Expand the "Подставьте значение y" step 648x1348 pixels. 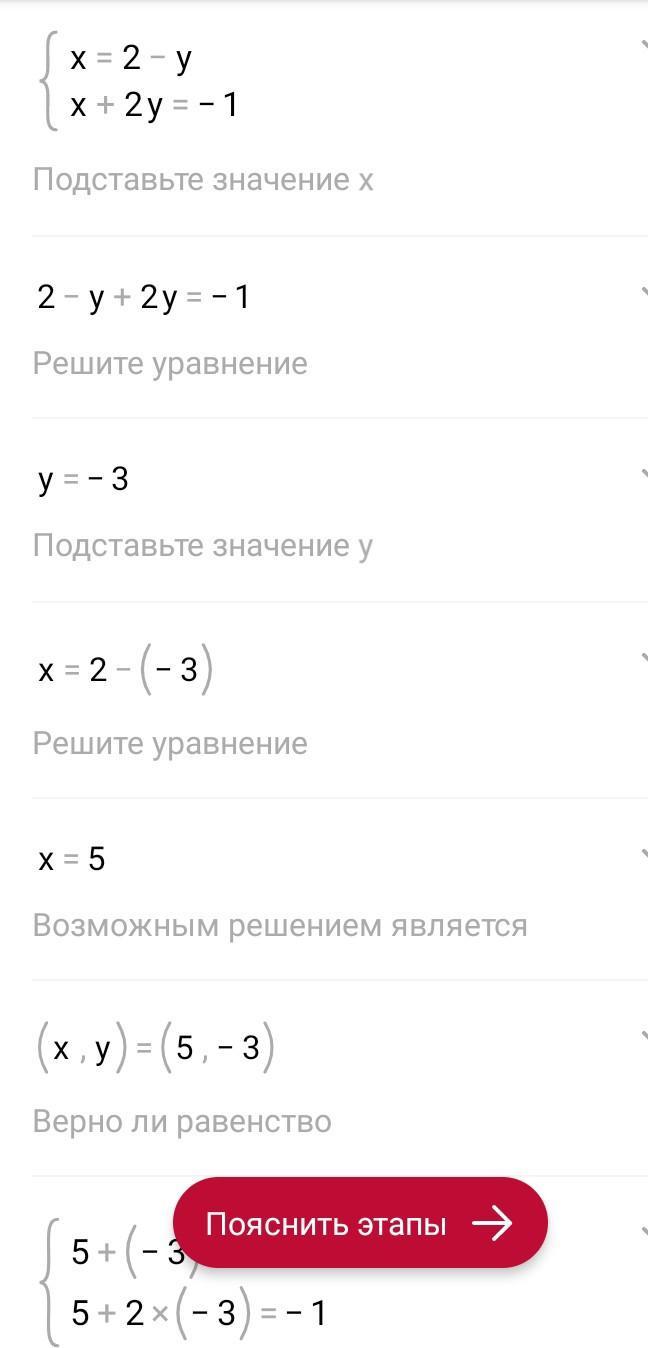tap(641, 474)
